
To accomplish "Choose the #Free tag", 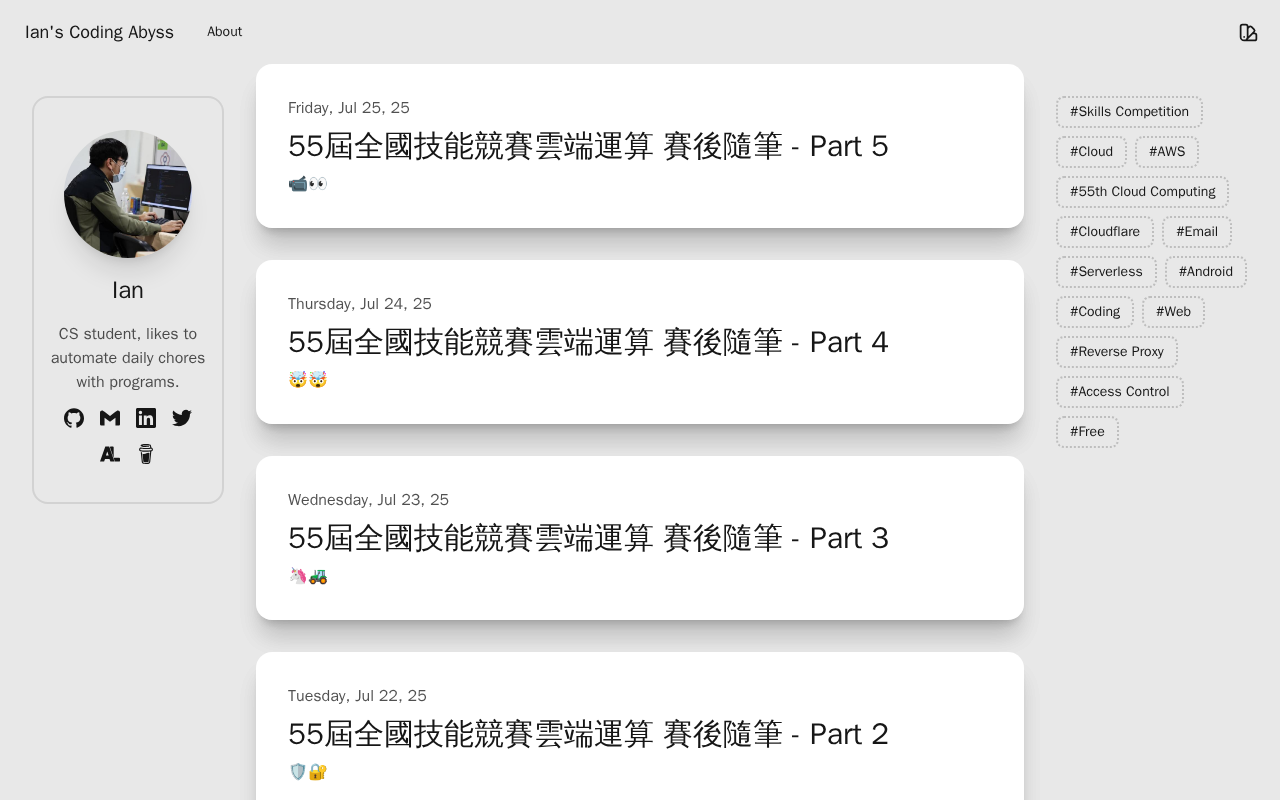I will (x=1087, y=432).
